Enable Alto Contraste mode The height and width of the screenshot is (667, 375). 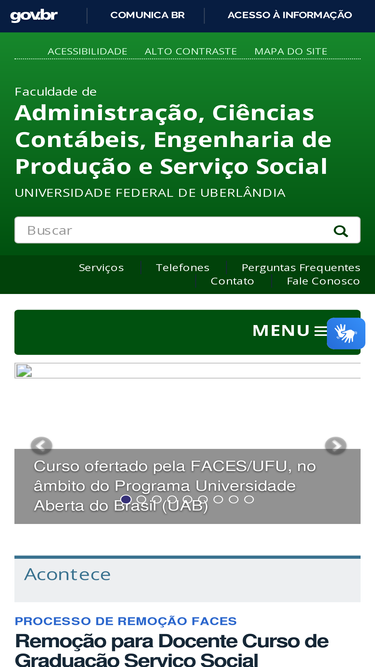pyautogui.click(x=190, y=51)
